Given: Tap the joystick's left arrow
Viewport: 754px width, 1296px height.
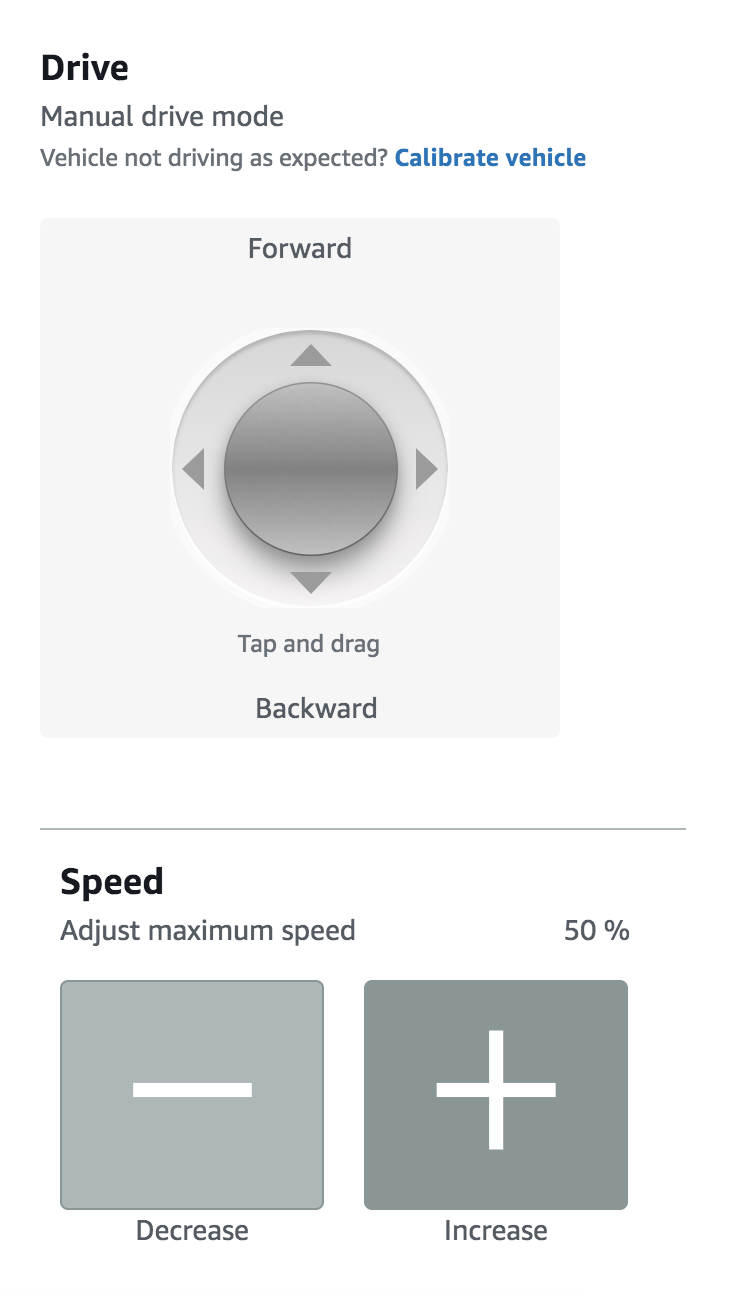Looking at the screenshot, I should (194, 469).
